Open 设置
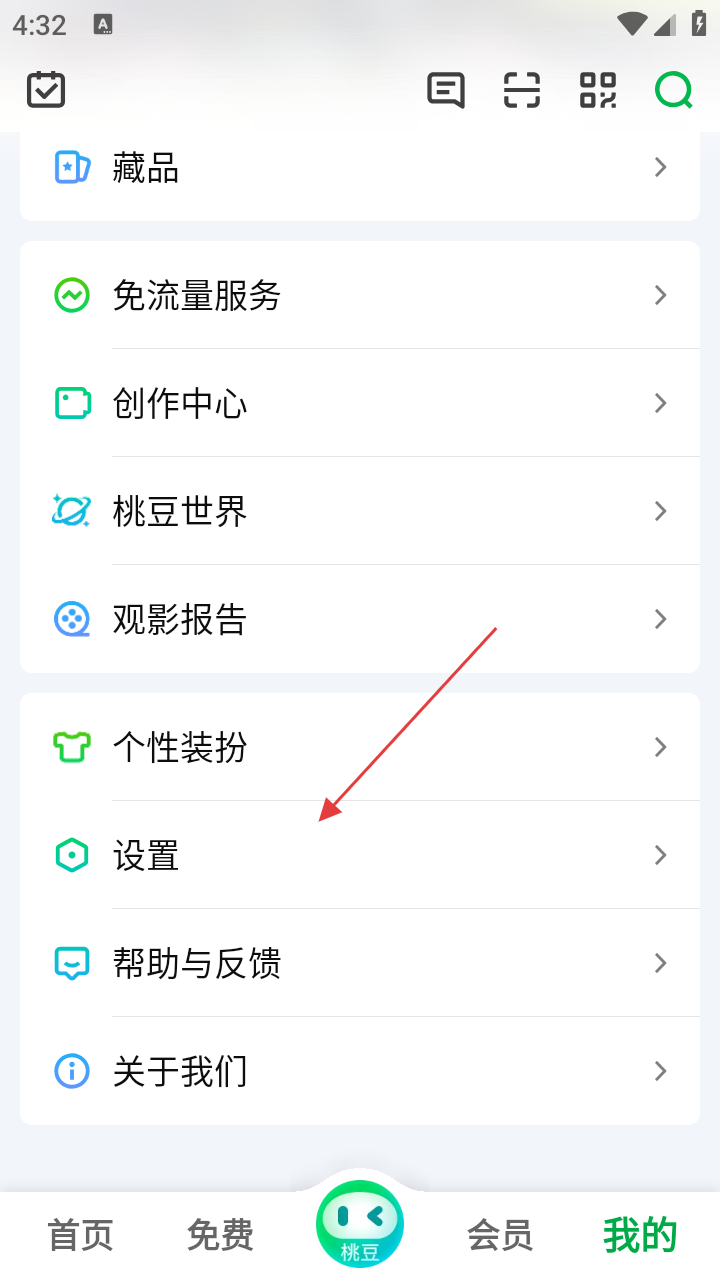This screenshot has height=1280, width=720. pos(360,856)
